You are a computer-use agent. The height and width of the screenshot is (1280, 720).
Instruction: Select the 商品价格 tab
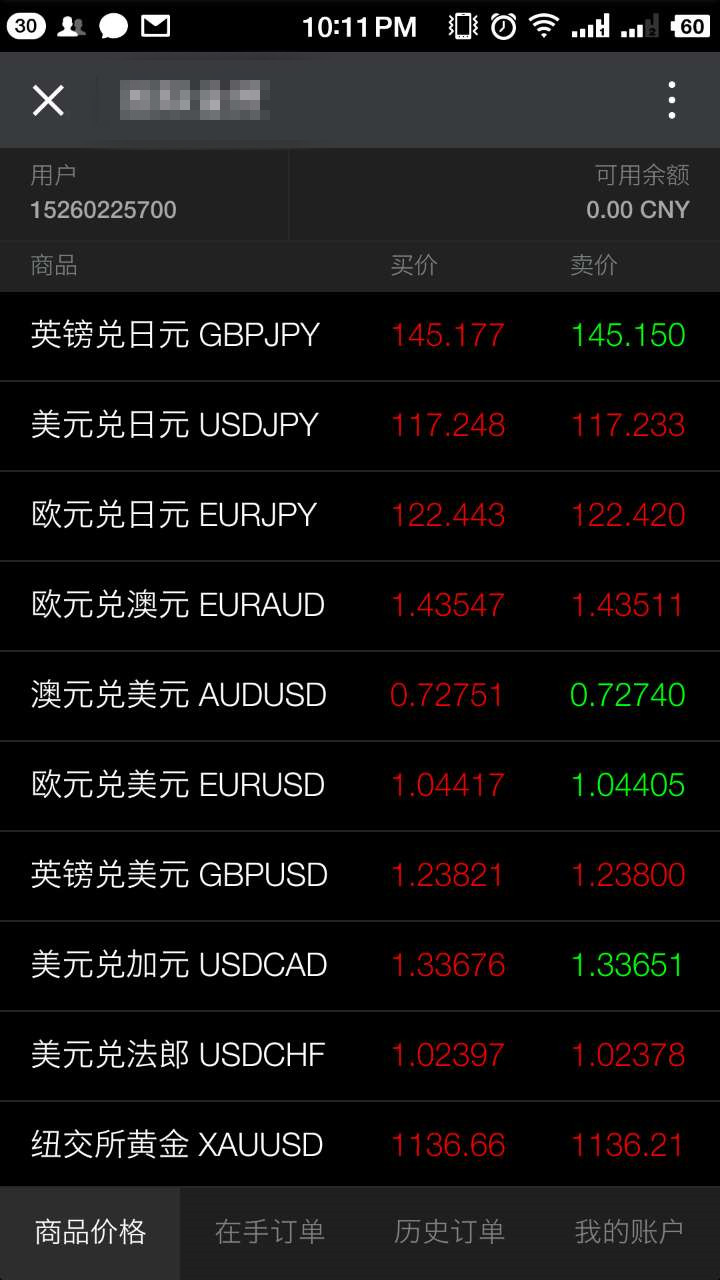click(x=90, y=1233)
